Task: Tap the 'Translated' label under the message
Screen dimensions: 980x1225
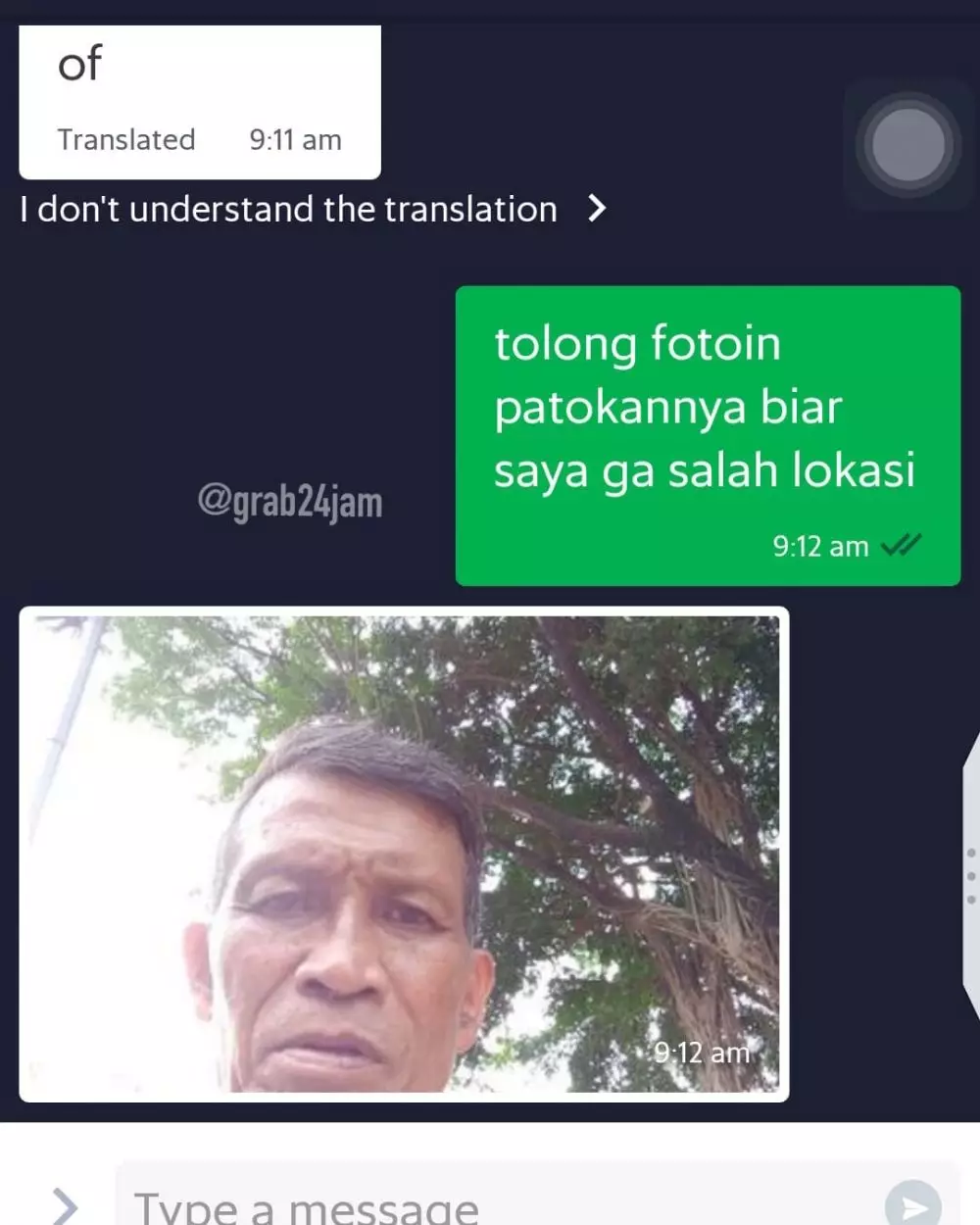Action: click(x=126, y=139)
